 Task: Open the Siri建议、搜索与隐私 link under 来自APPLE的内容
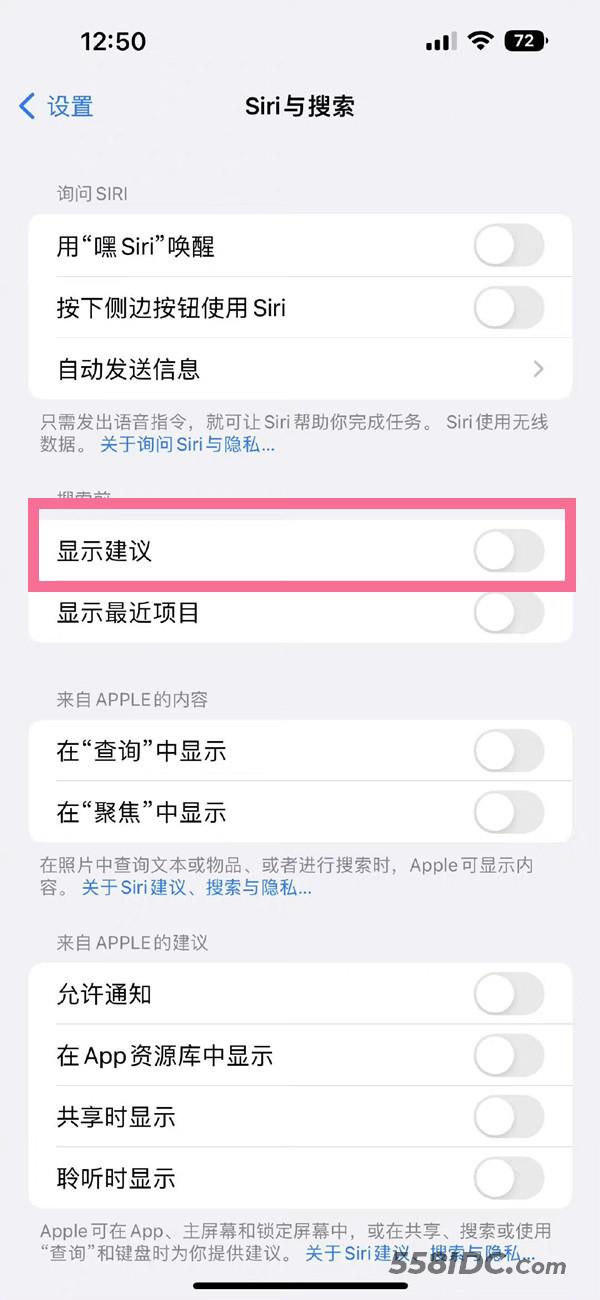pos(196,888)
